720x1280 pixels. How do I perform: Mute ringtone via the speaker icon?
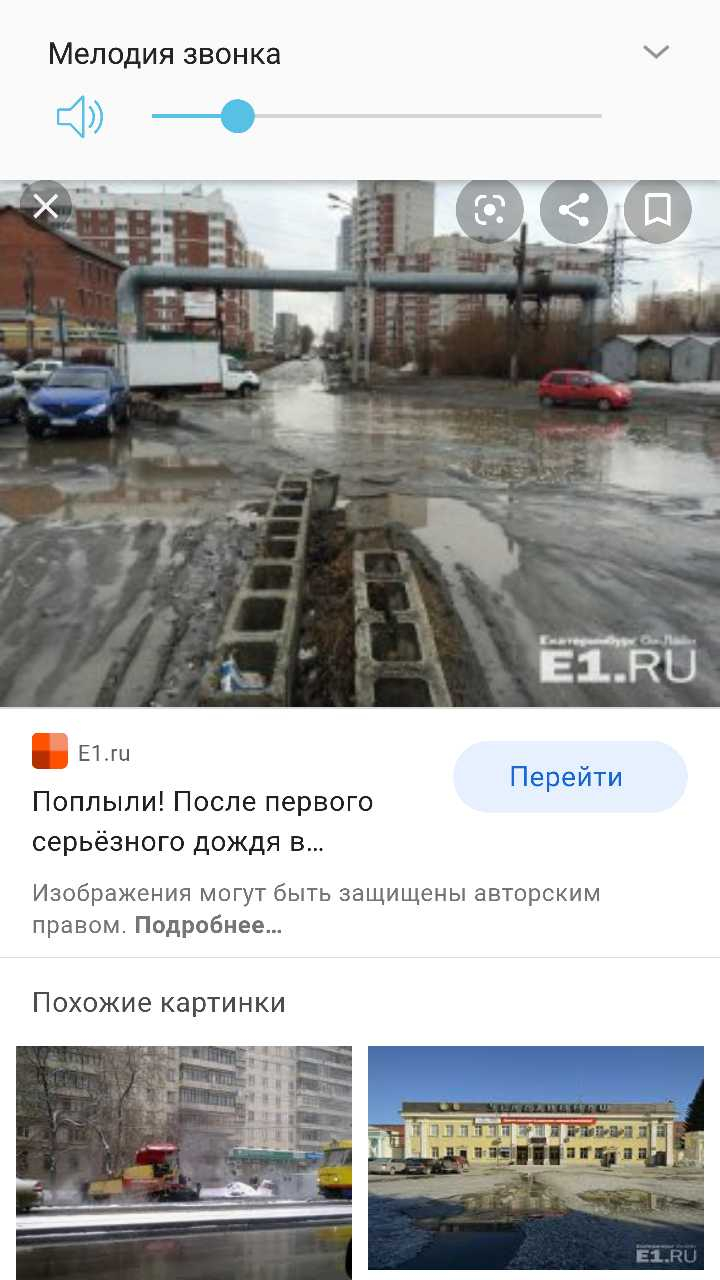(80, 117)
